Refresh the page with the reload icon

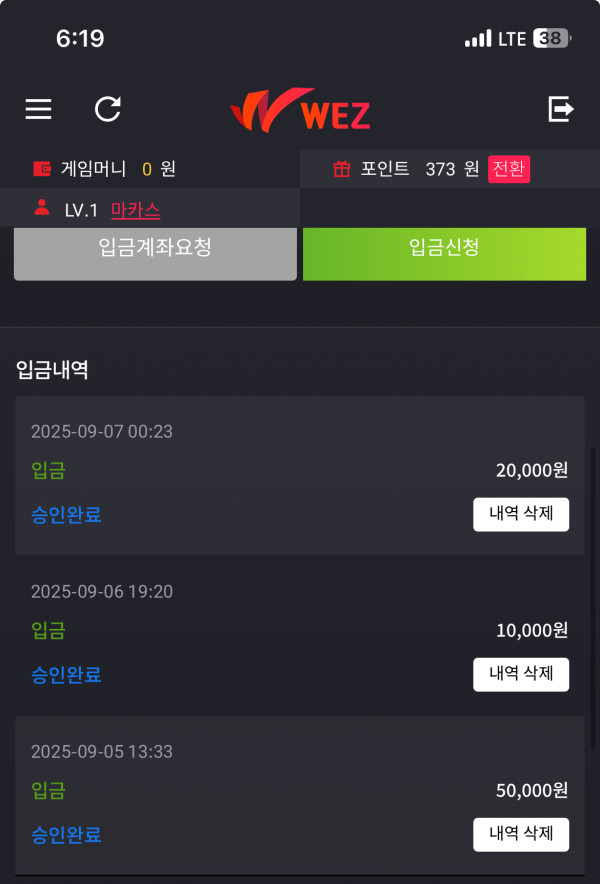tap(107, 109)
